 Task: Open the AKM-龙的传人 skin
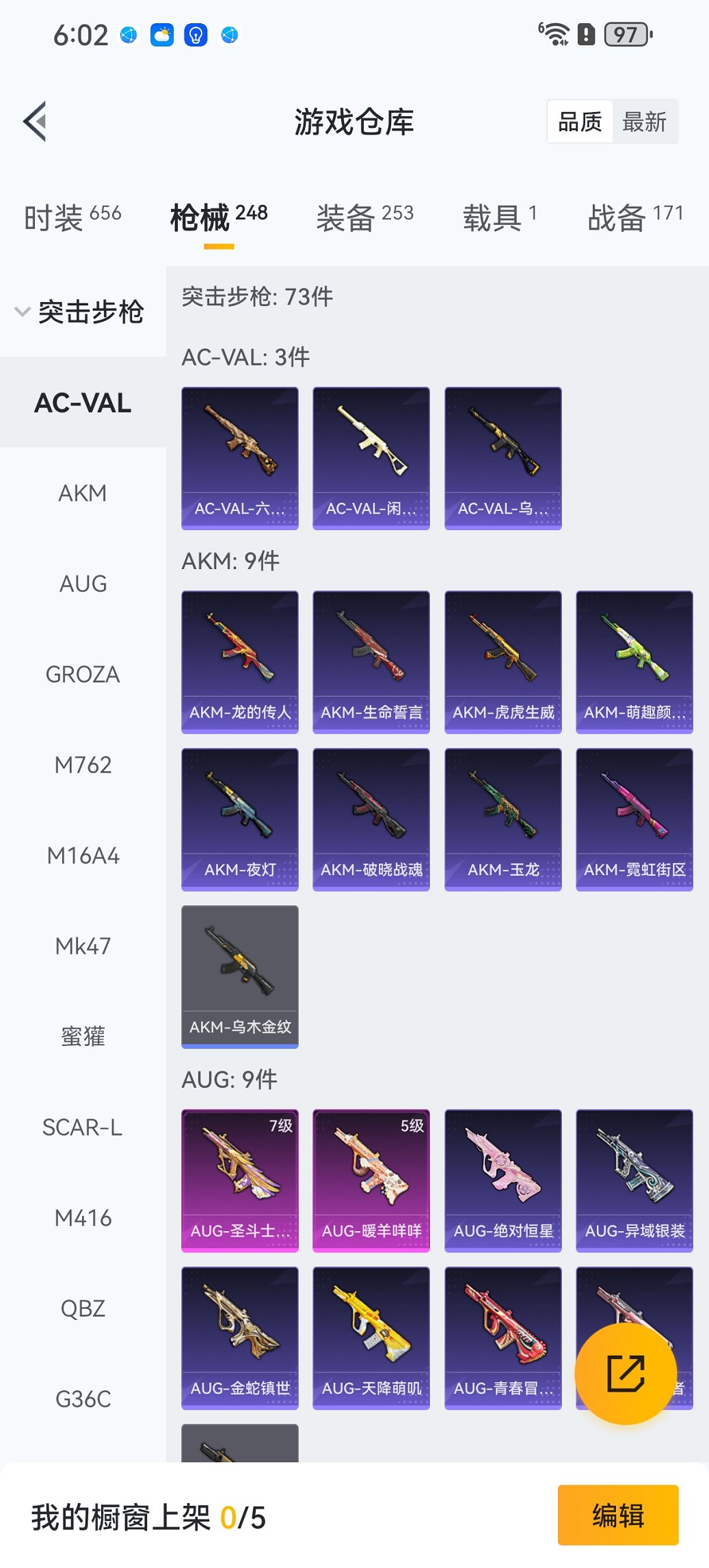click(240, 661)
